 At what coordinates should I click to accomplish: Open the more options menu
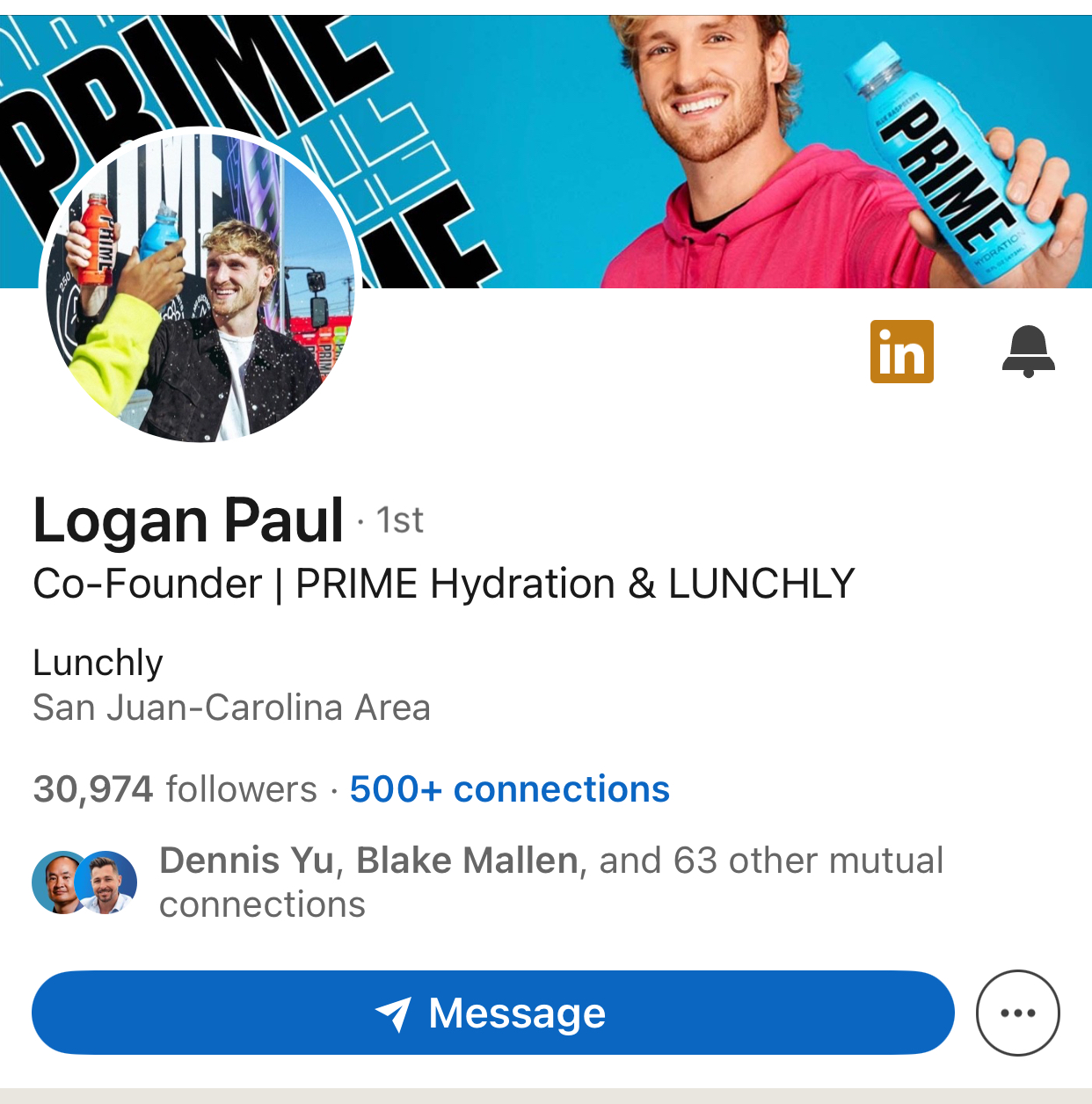(1017, 1013)
